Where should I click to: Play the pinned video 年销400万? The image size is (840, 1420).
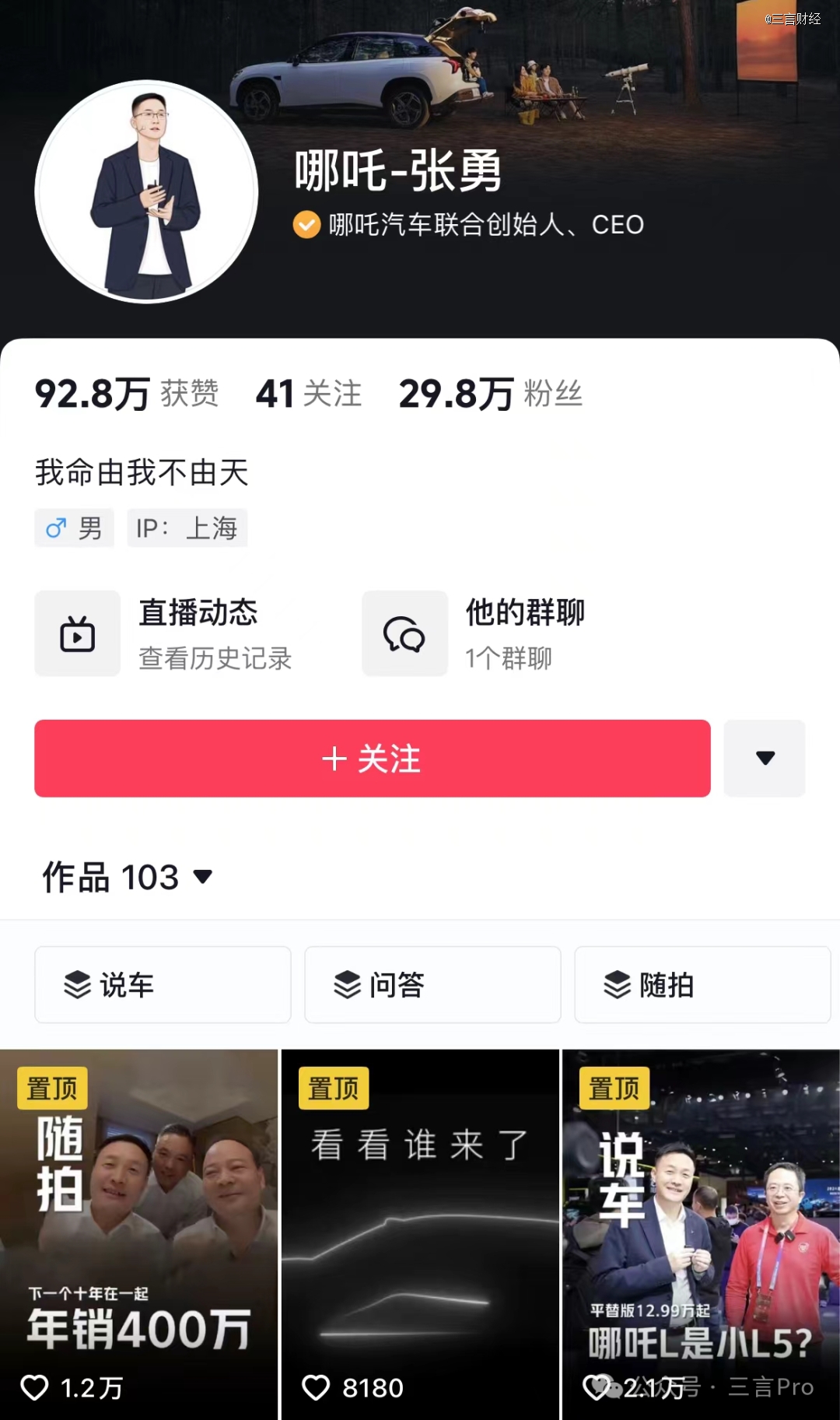(x=138, y=1233)
